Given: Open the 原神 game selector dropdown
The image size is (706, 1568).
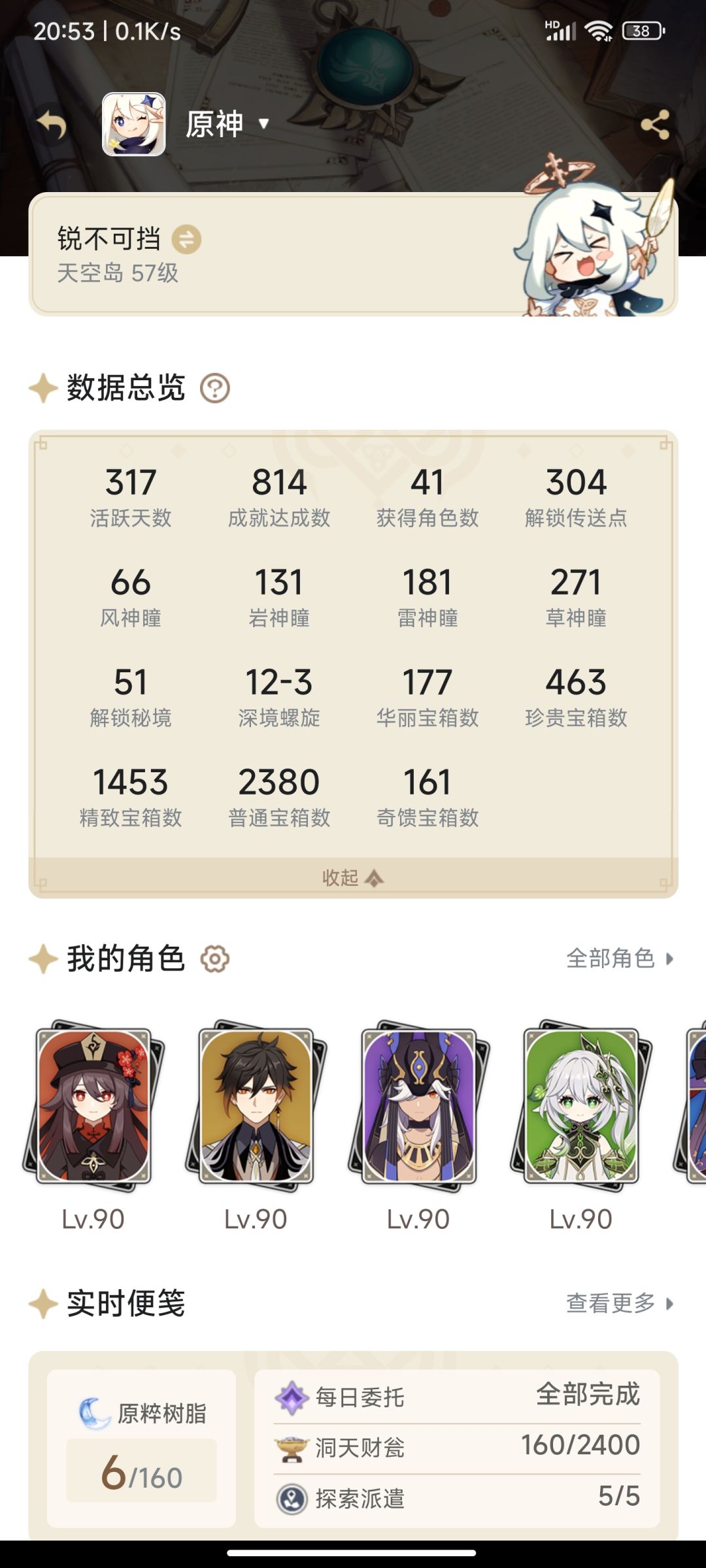Looking at the screenshot, I should click(227, 124).
